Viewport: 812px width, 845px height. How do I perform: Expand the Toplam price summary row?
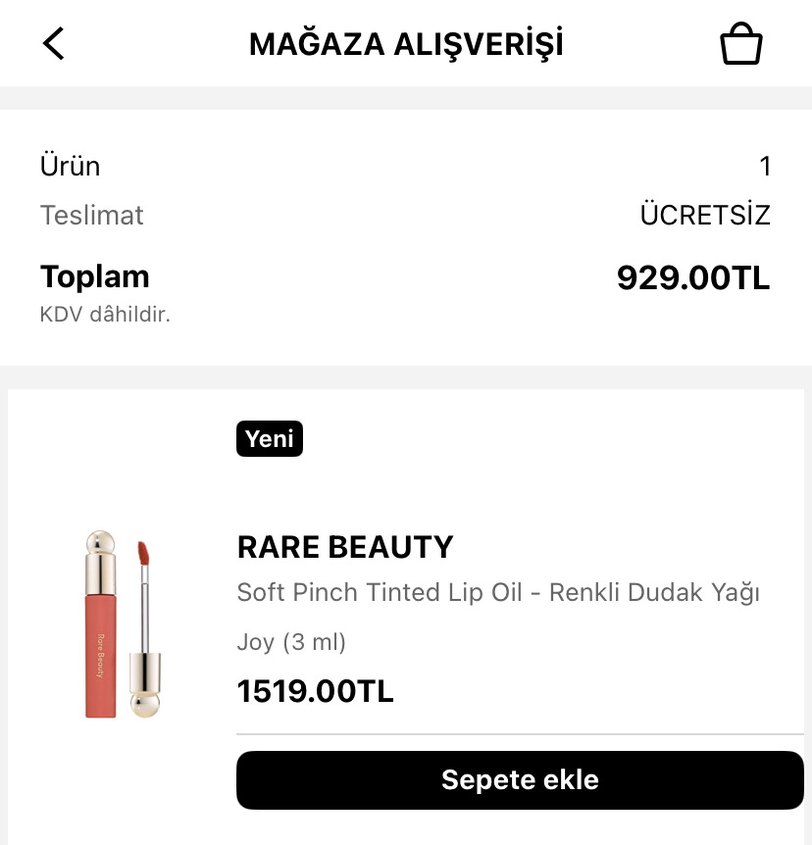point(94,277)
